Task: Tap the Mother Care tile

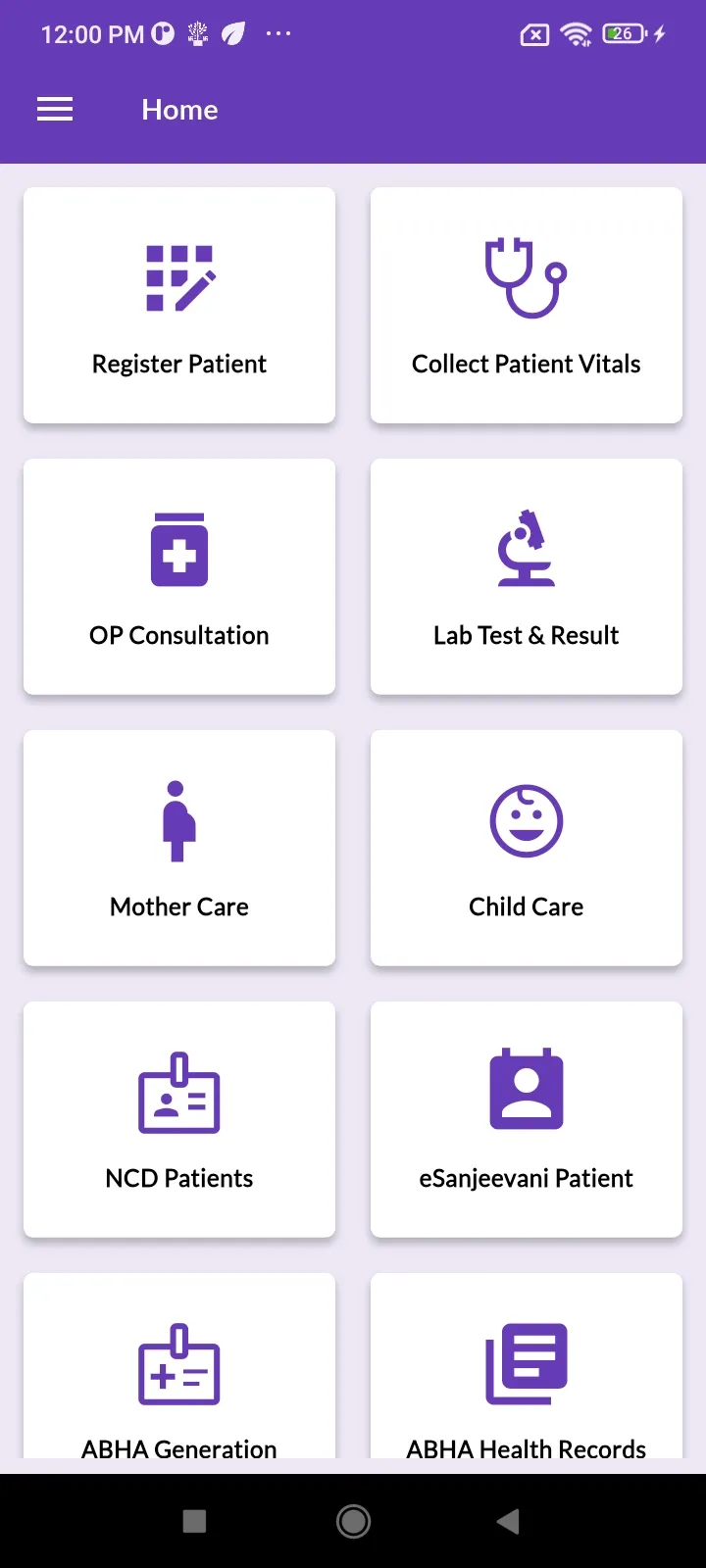Action: coord(179,849)
